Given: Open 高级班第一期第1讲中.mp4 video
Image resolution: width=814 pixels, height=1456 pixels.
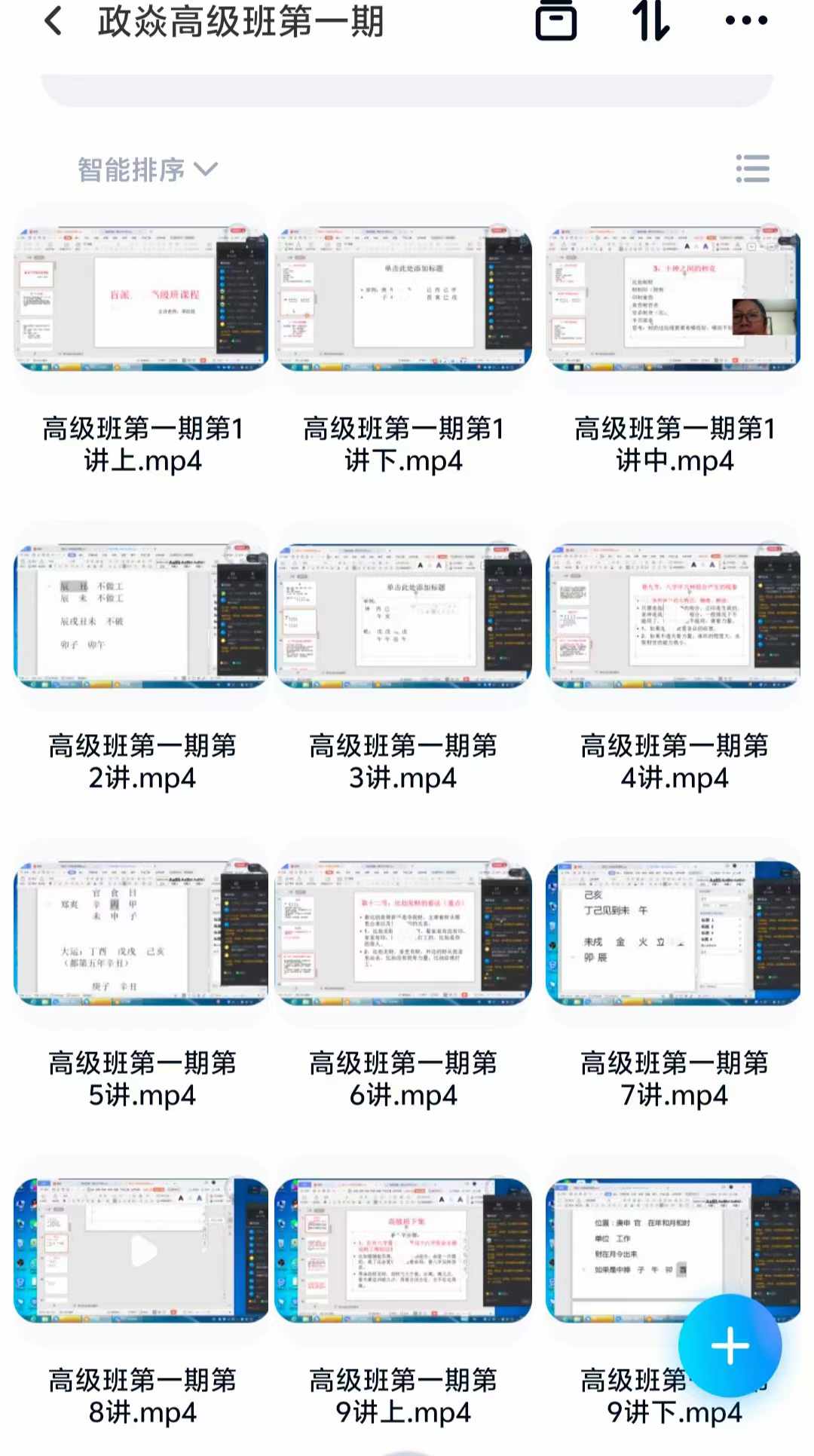Looking at the screenshot, I should pos(673,300).
